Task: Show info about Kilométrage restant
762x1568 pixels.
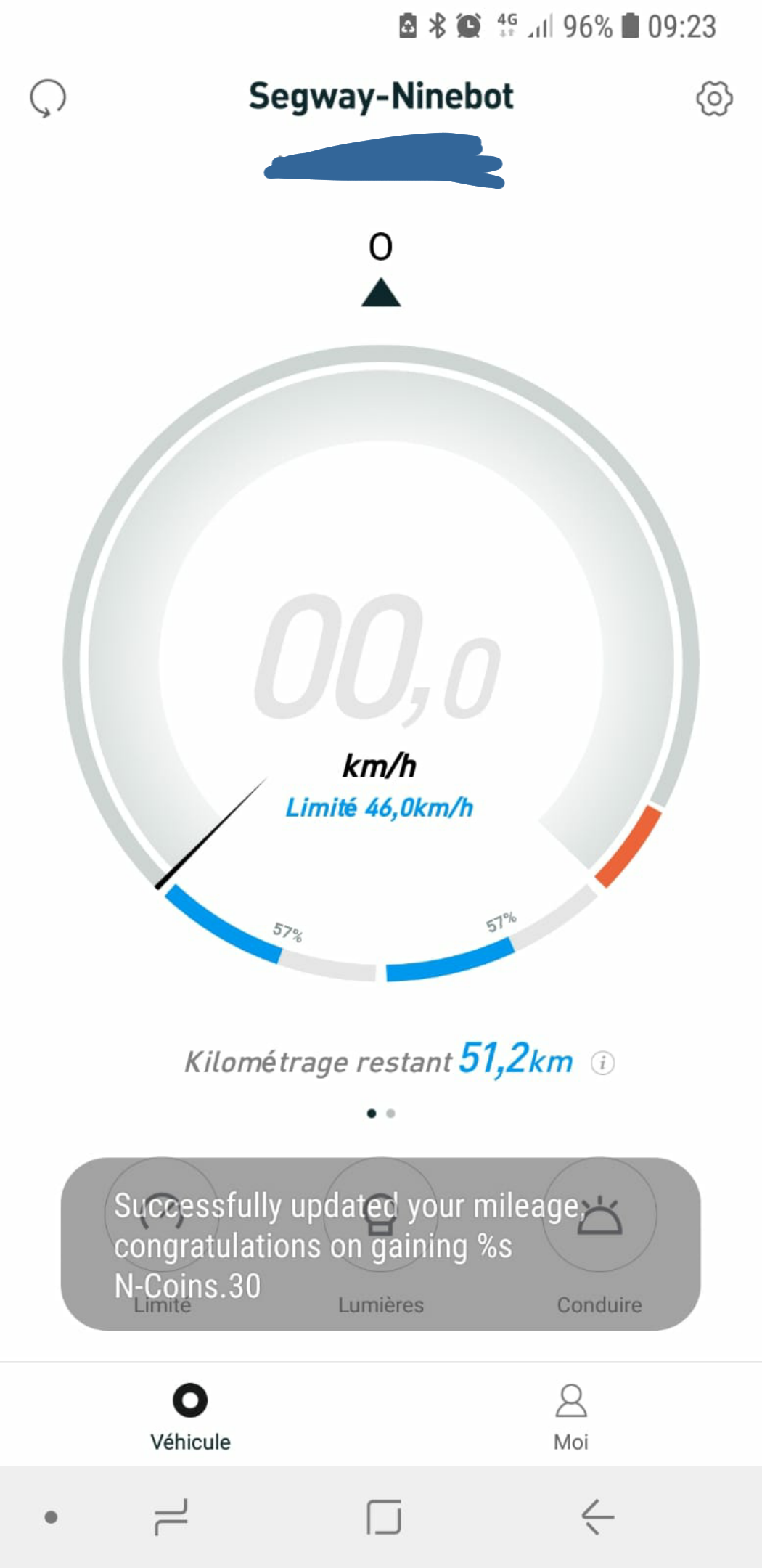Action: [x=602, y=1063]
